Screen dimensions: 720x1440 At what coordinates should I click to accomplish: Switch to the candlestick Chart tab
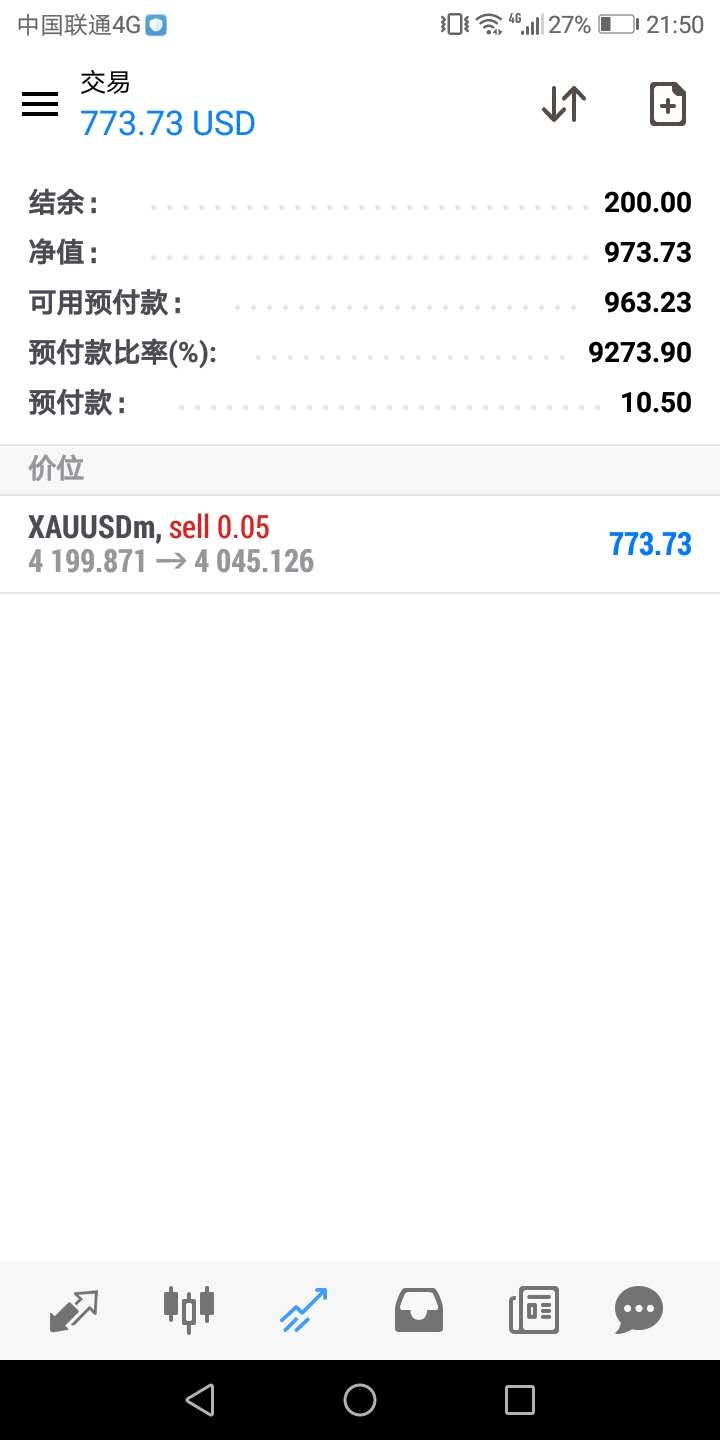[188, 1310]
